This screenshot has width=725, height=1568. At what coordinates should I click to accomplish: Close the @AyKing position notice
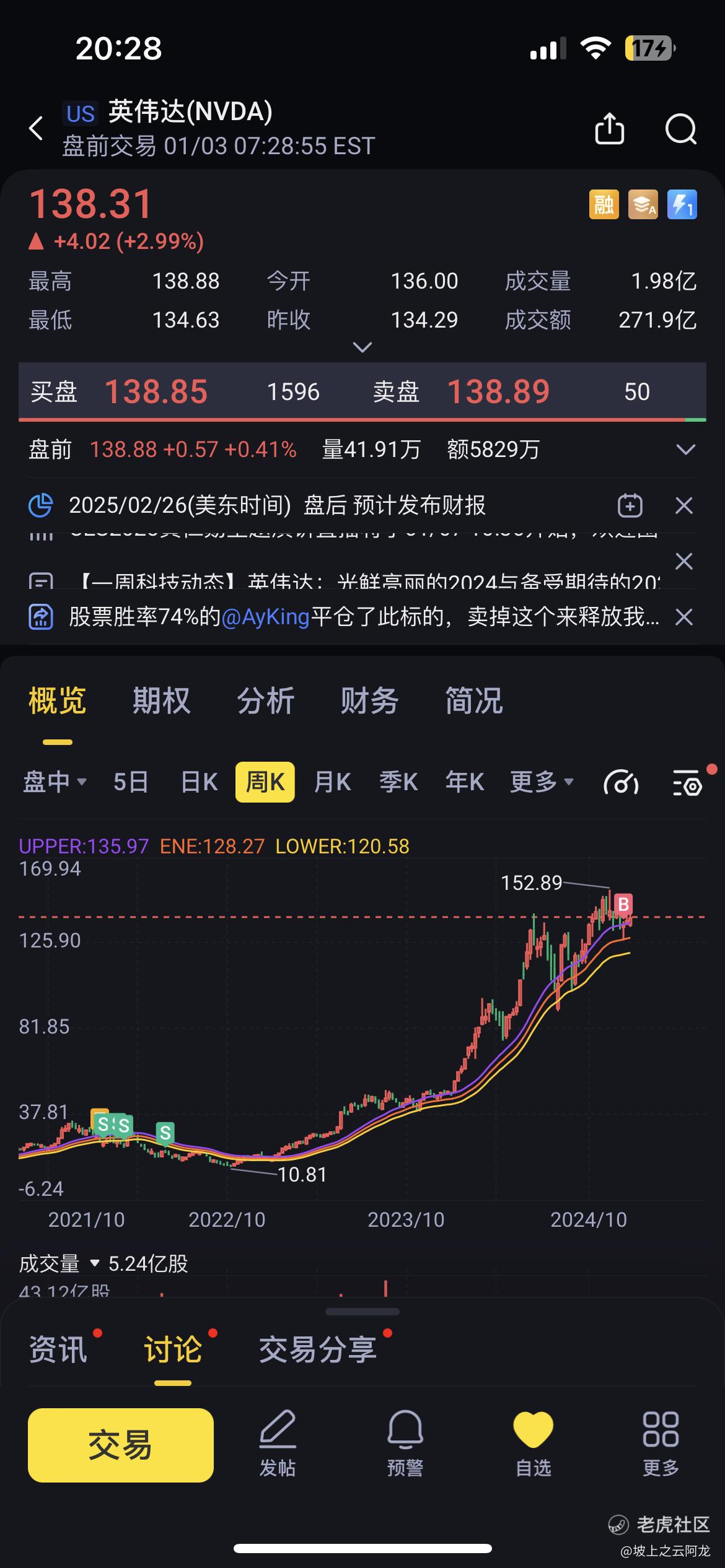(684, 617)
